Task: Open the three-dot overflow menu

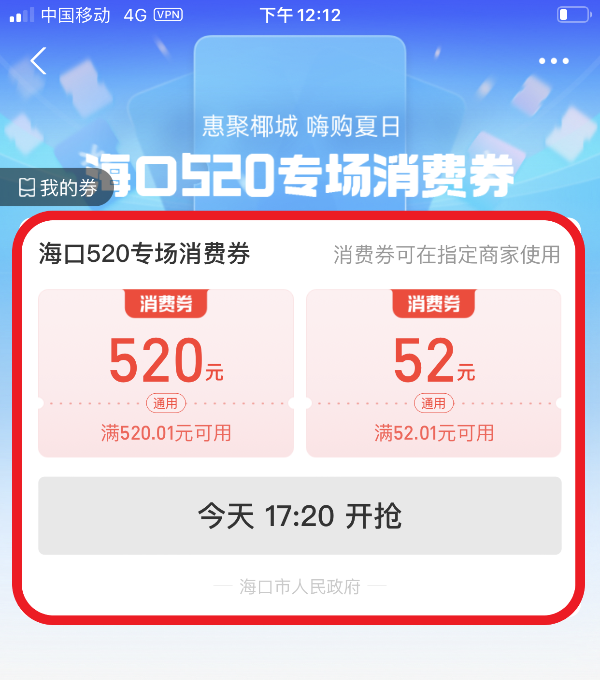Action: [553, 61]
